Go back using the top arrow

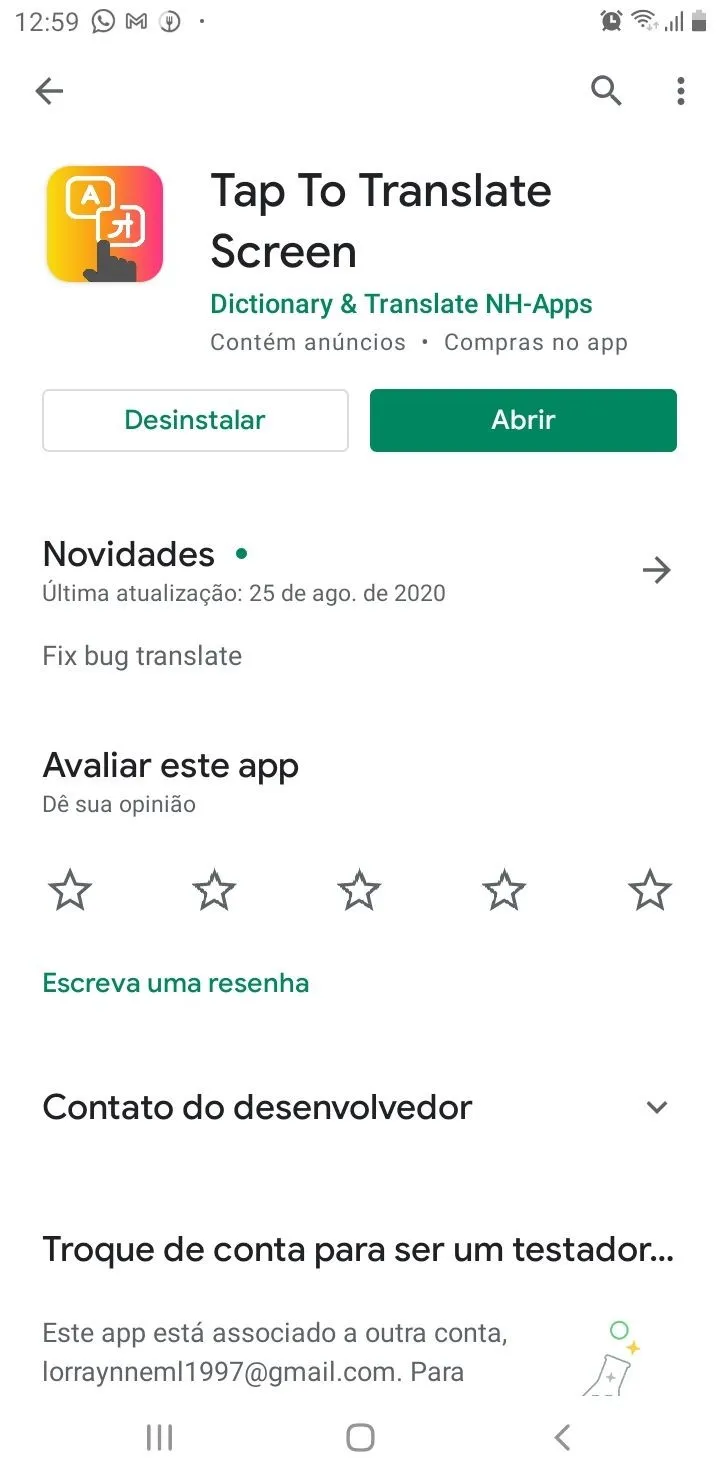(49, 92)
